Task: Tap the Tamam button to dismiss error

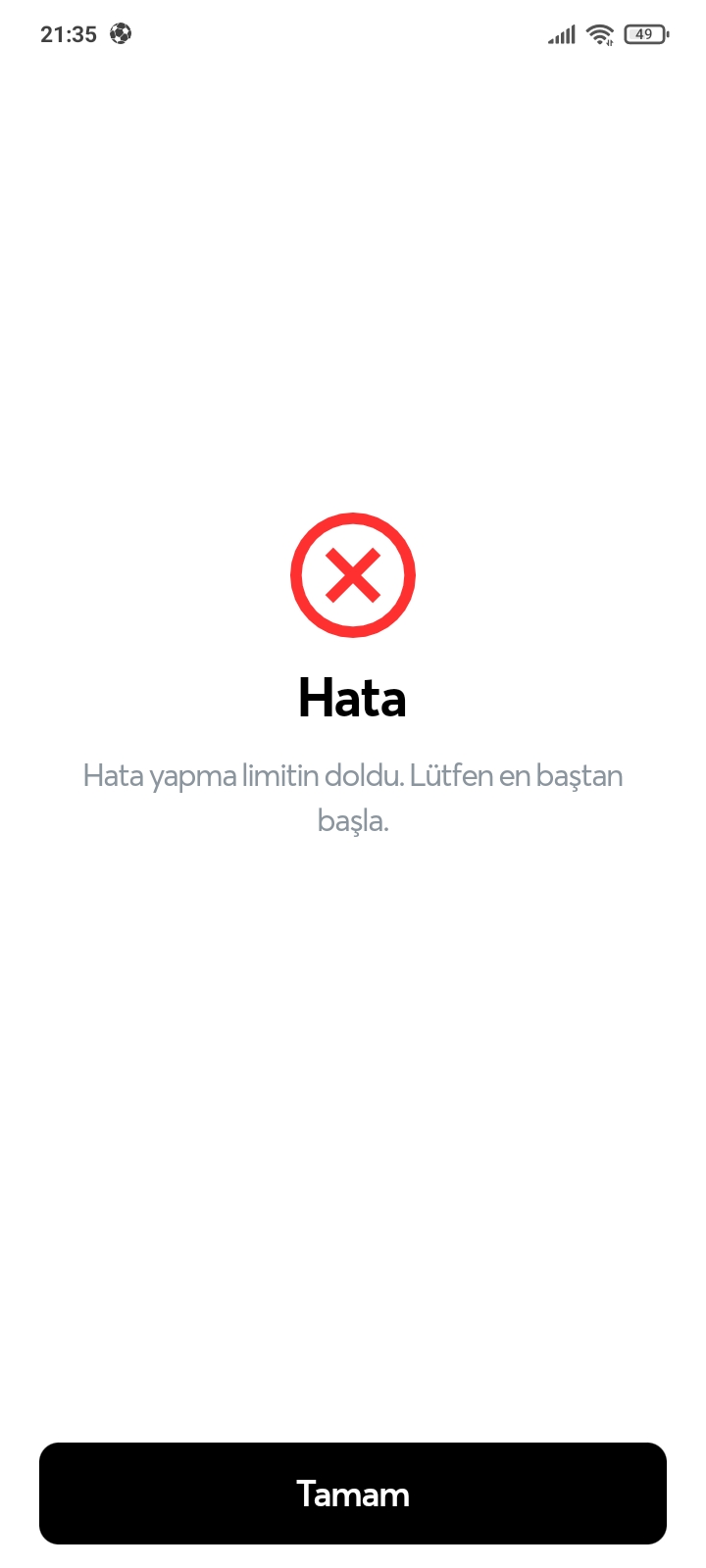Action: [x=353, y=1494]
